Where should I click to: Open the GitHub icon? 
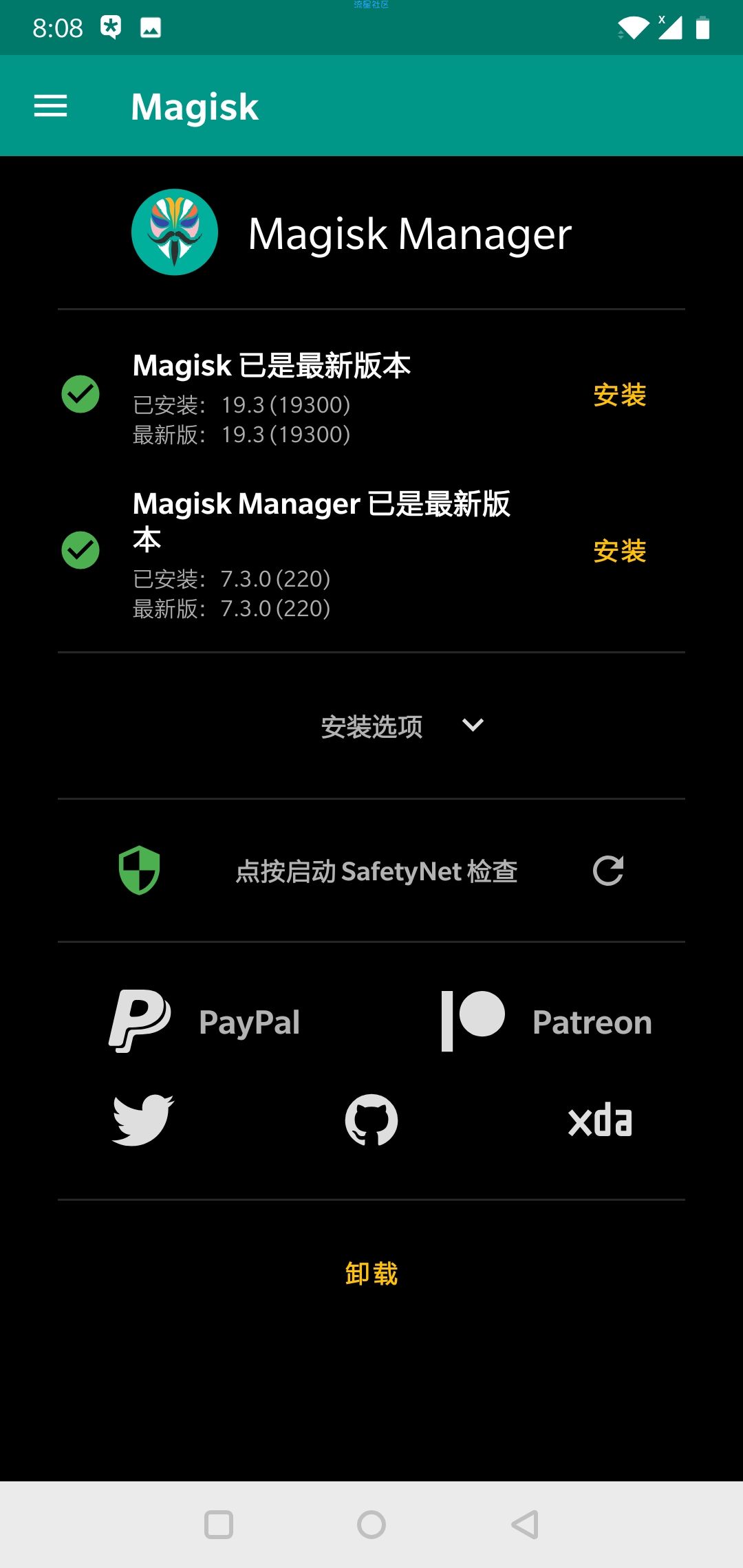[x=371, y=1120]
